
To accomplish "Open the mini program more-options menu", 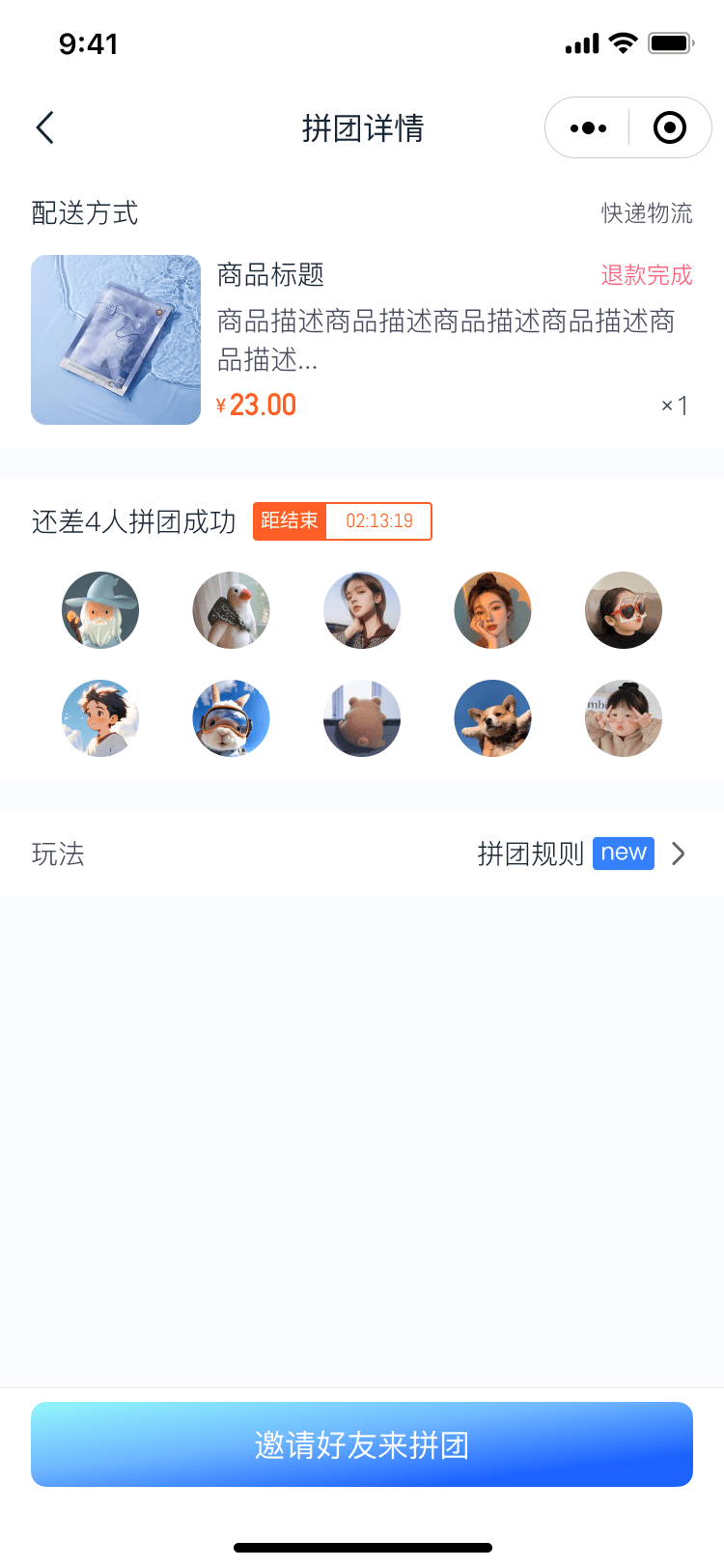I will (588, 127).
